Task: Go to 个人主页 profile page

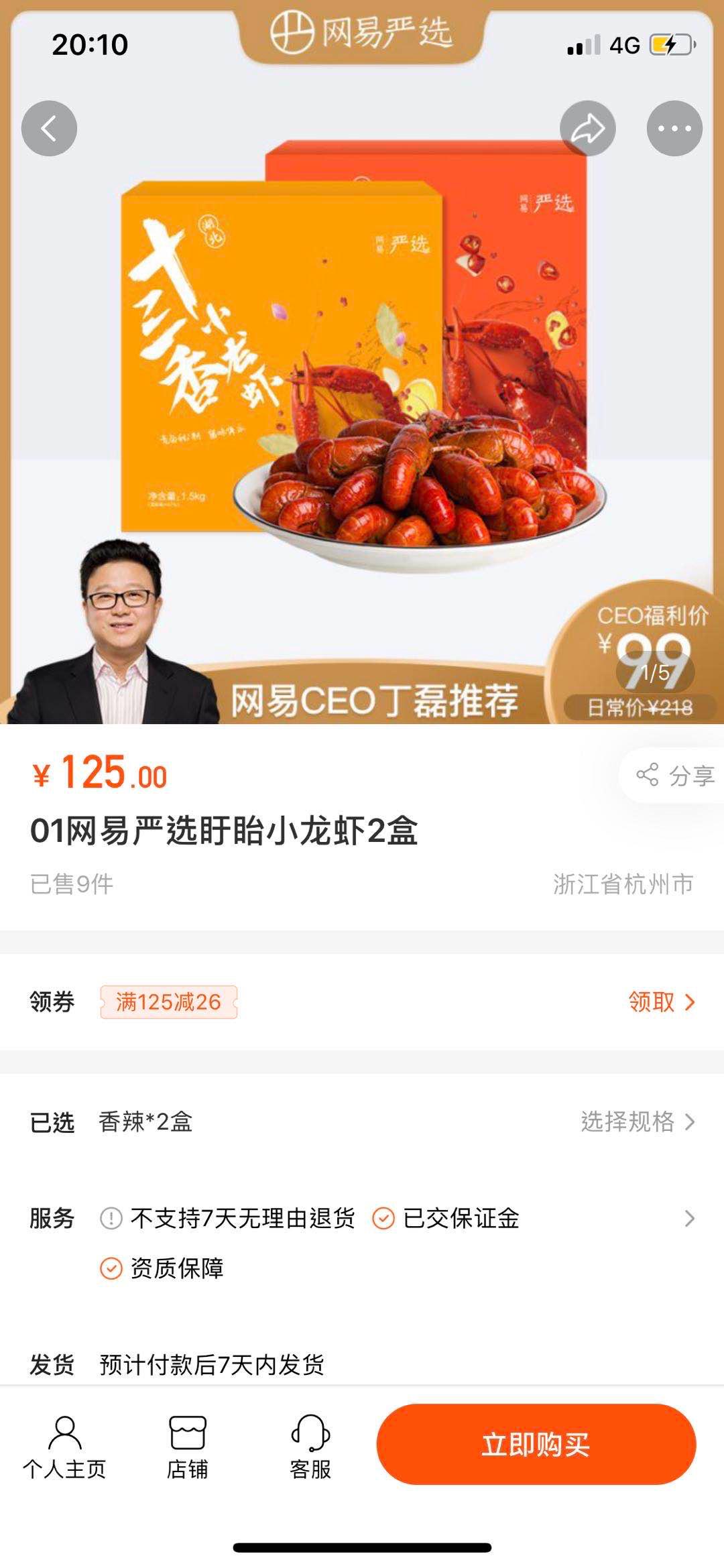Action: point(64,1446)
